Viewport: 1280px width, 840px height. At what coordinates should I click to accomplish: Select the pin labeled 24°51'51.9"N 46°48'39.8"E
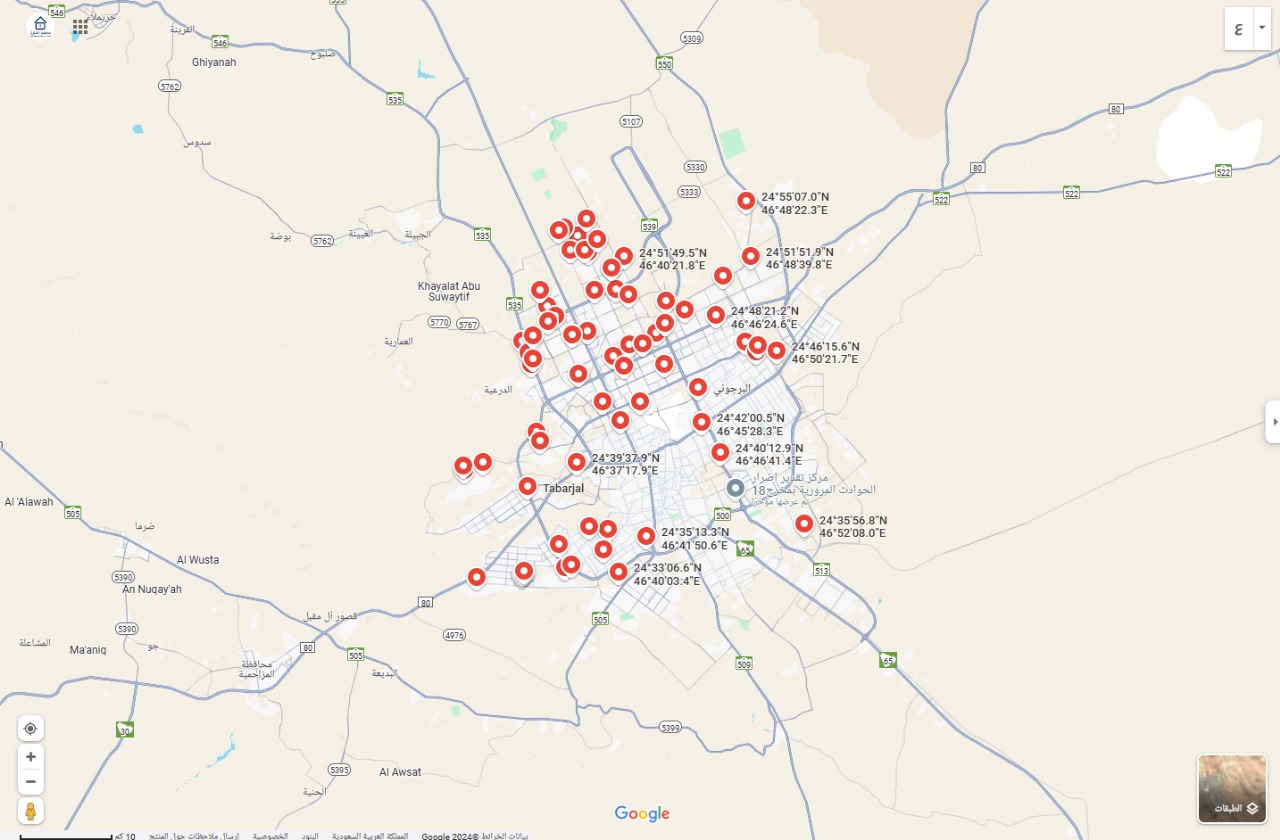click(x=750, y=256)
